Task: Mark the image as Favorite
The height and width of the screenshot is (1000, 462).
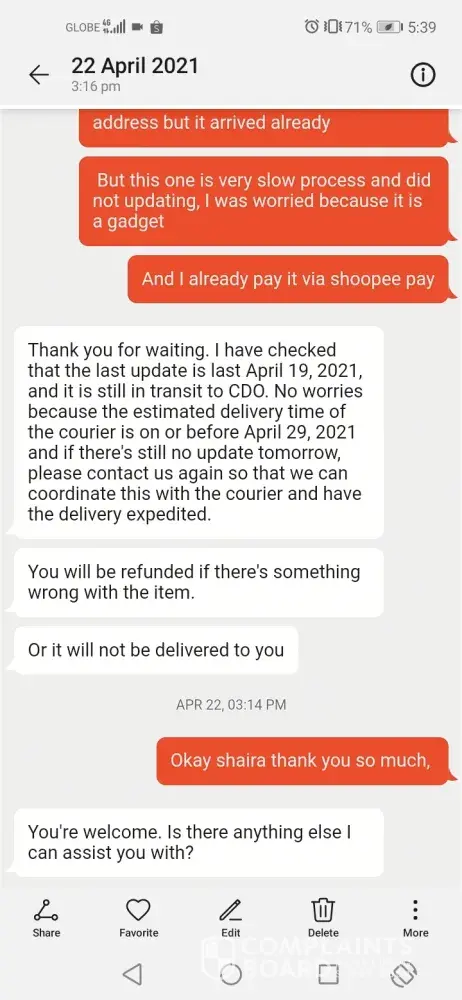Action: tap(138, 918)
